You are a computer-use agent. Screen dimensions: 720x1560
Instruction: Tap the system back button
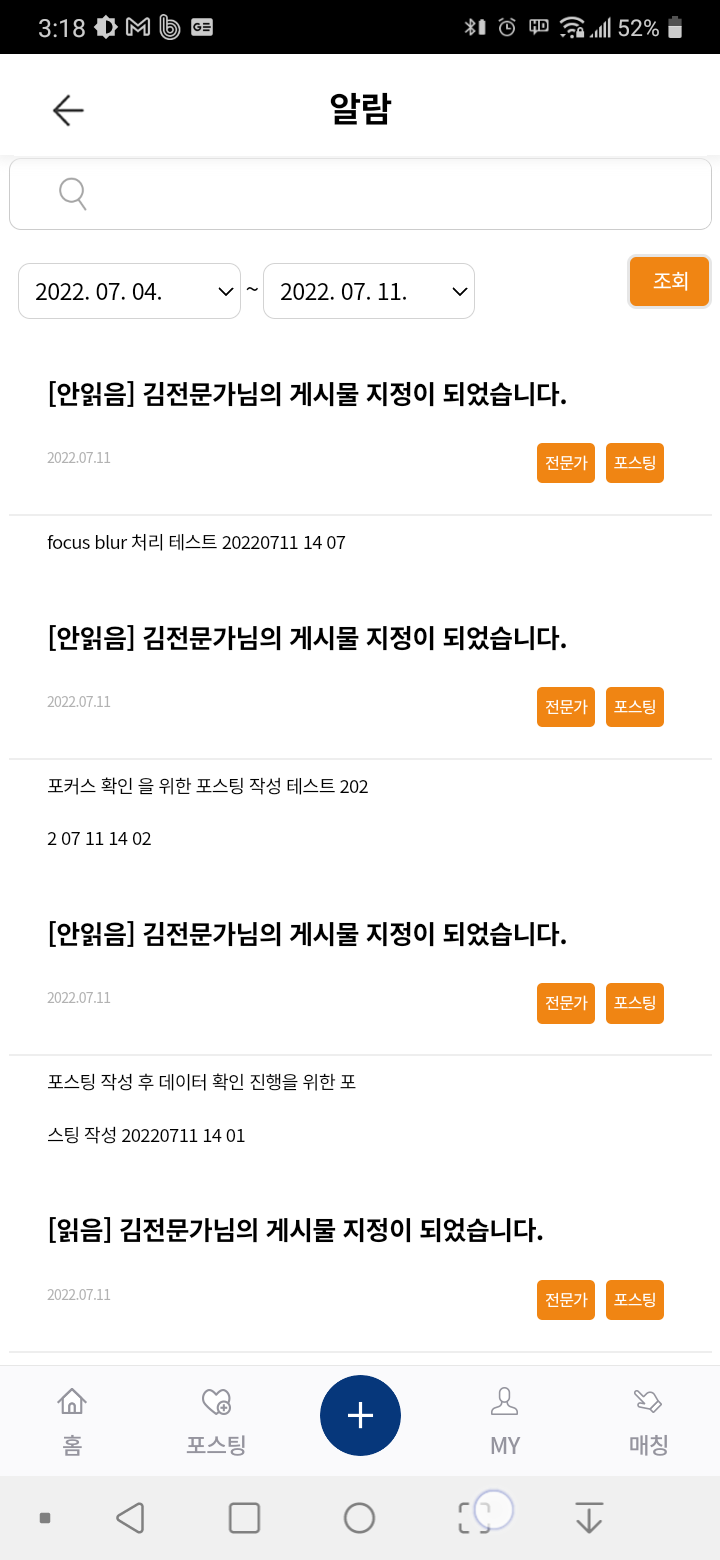click(130, 1518)
